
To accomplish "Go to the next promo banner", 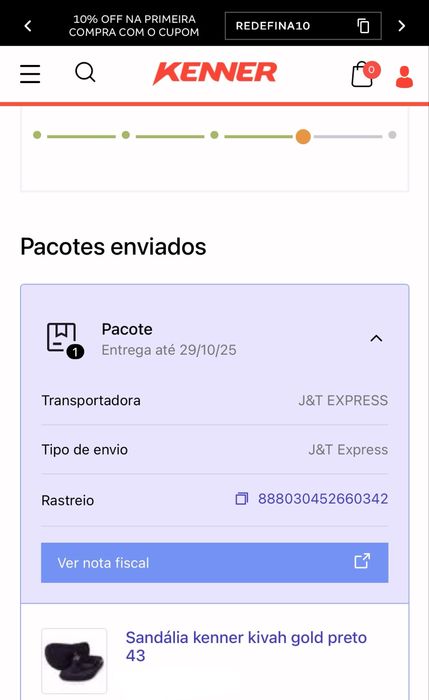I will coord(401,26).
